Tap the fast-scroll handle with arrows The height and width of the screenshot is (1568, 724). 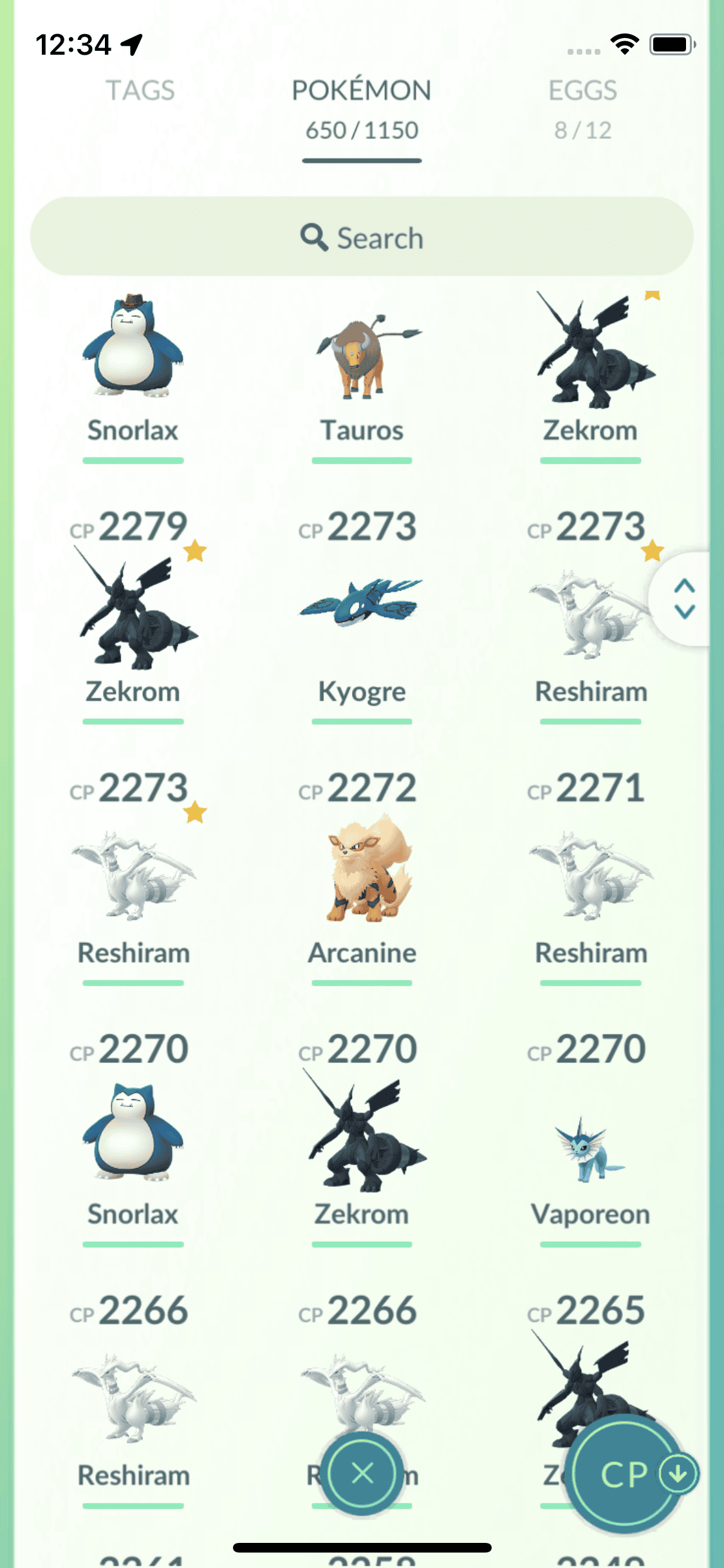point(684,599)
